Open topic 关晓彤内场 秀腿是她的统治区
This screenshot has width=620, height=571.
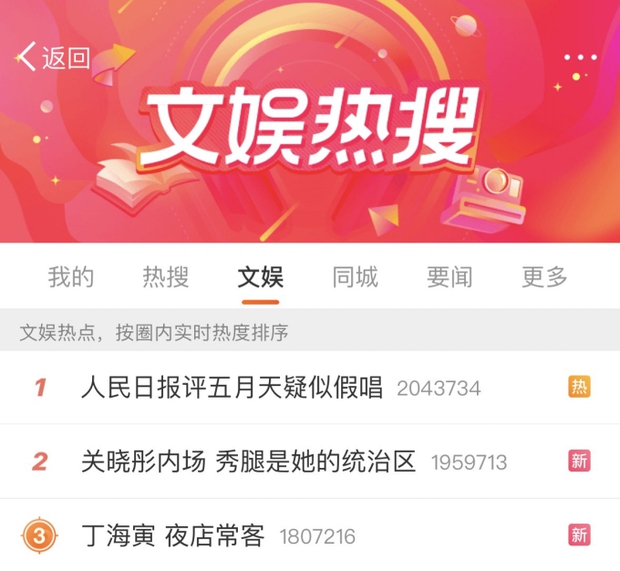[248, 461]
